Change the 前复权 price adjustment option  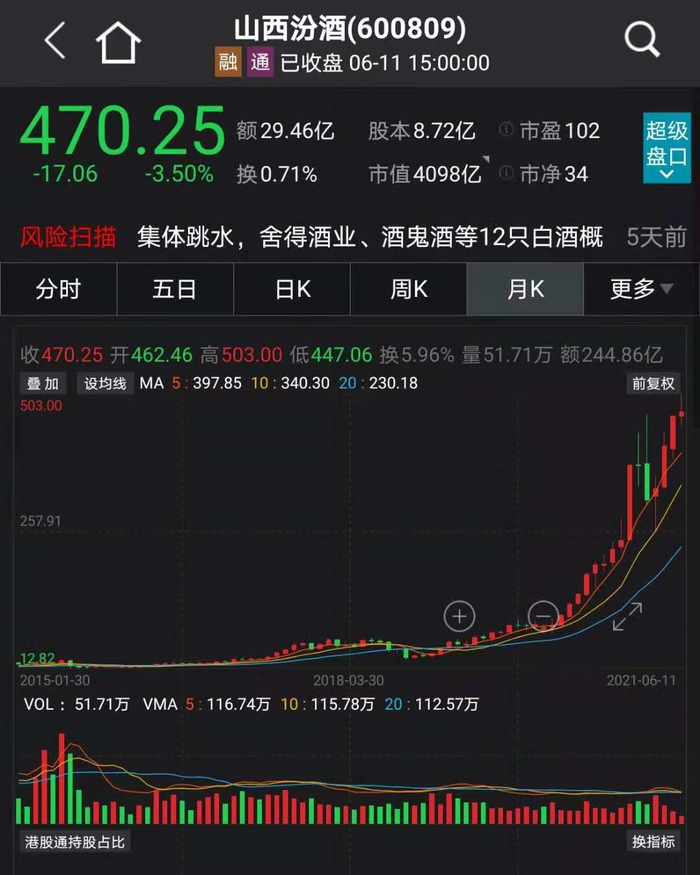653,383
